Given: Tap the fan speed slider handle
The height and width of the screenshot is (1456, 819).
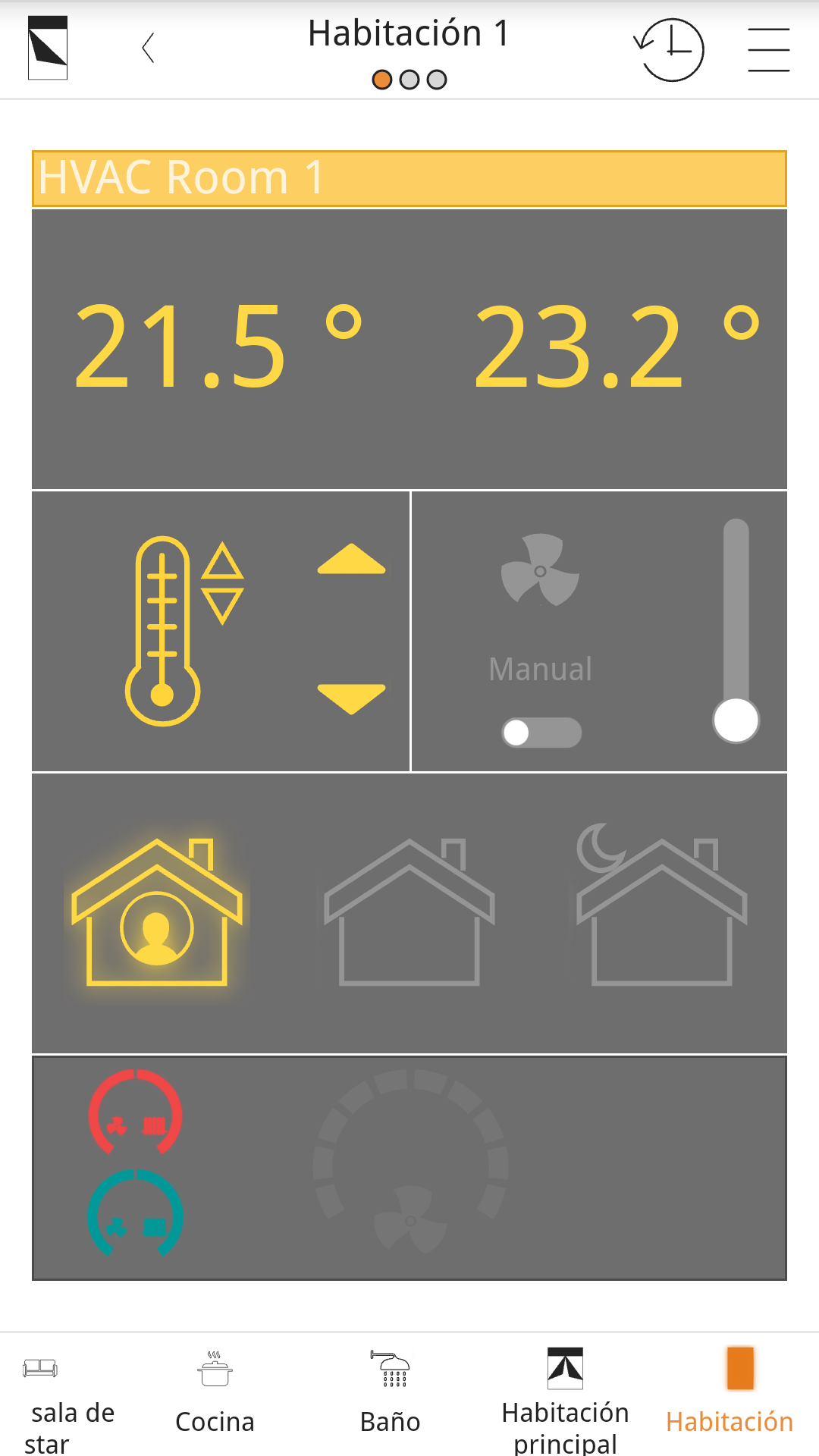Looking at the screenshot, I should coord(736,720).
